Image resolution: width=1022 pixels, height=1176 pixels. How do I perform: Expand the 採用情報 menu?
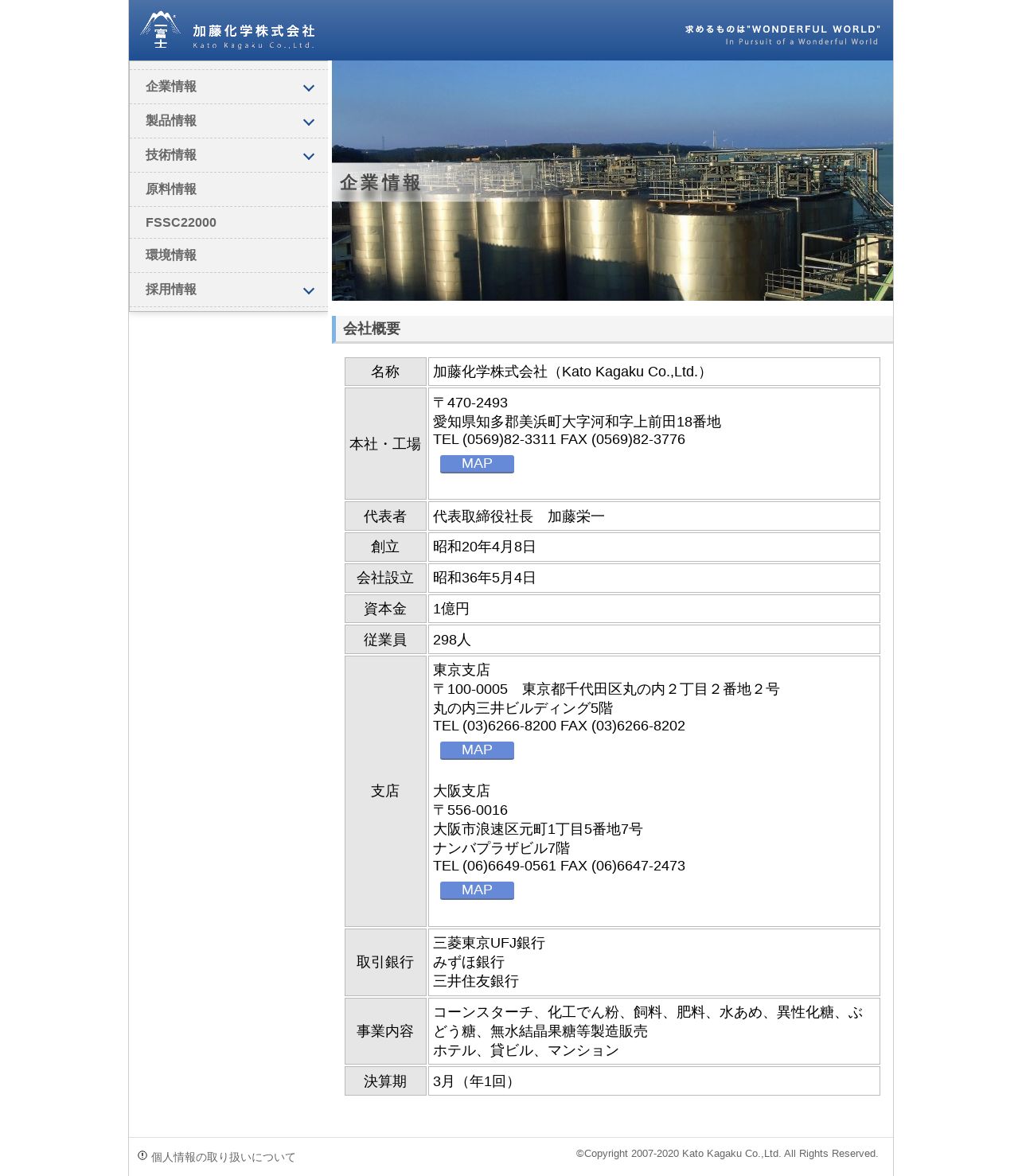coord(228,290)
